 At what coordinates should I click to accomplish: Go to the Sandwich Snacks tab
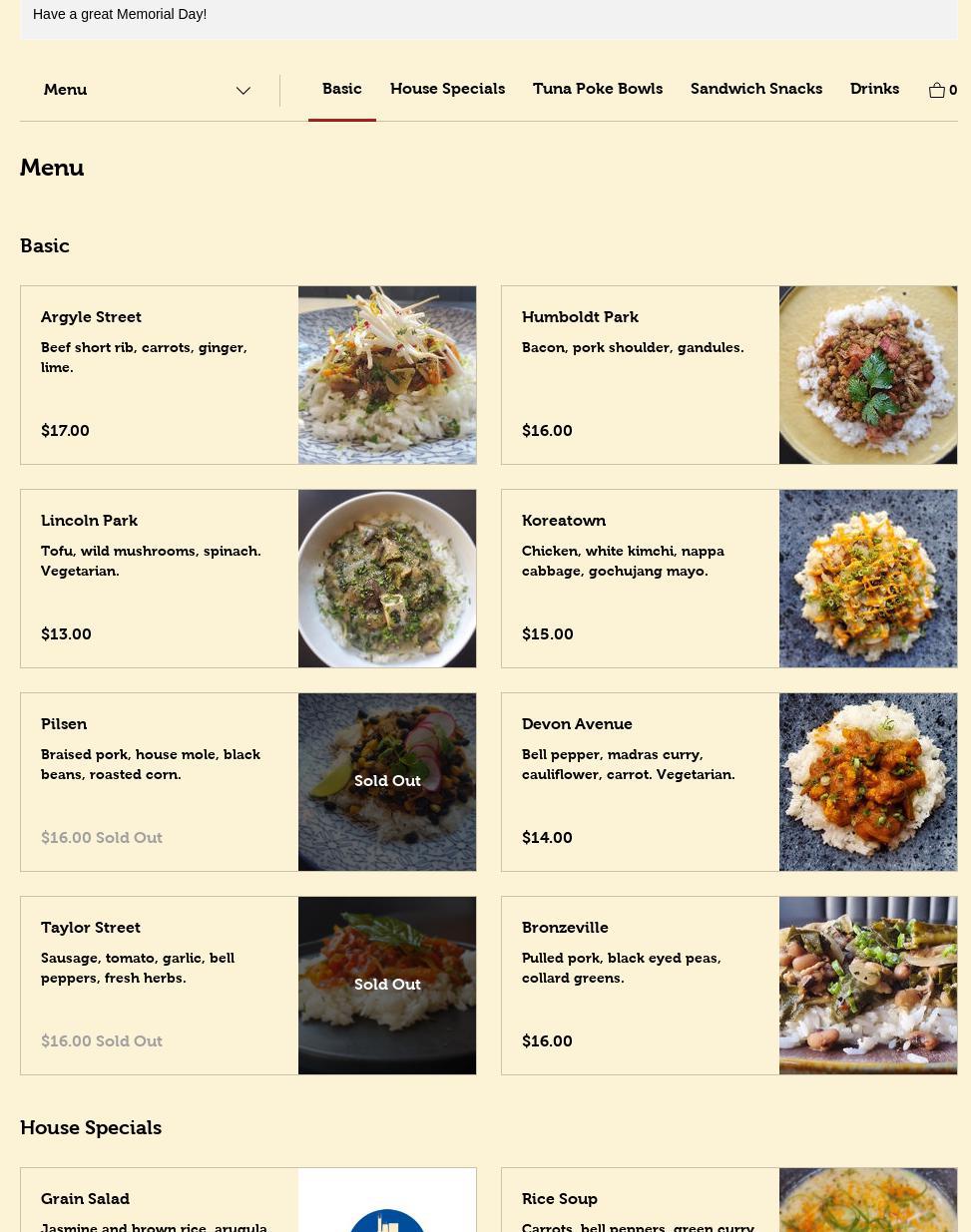[x=755, y=89]
